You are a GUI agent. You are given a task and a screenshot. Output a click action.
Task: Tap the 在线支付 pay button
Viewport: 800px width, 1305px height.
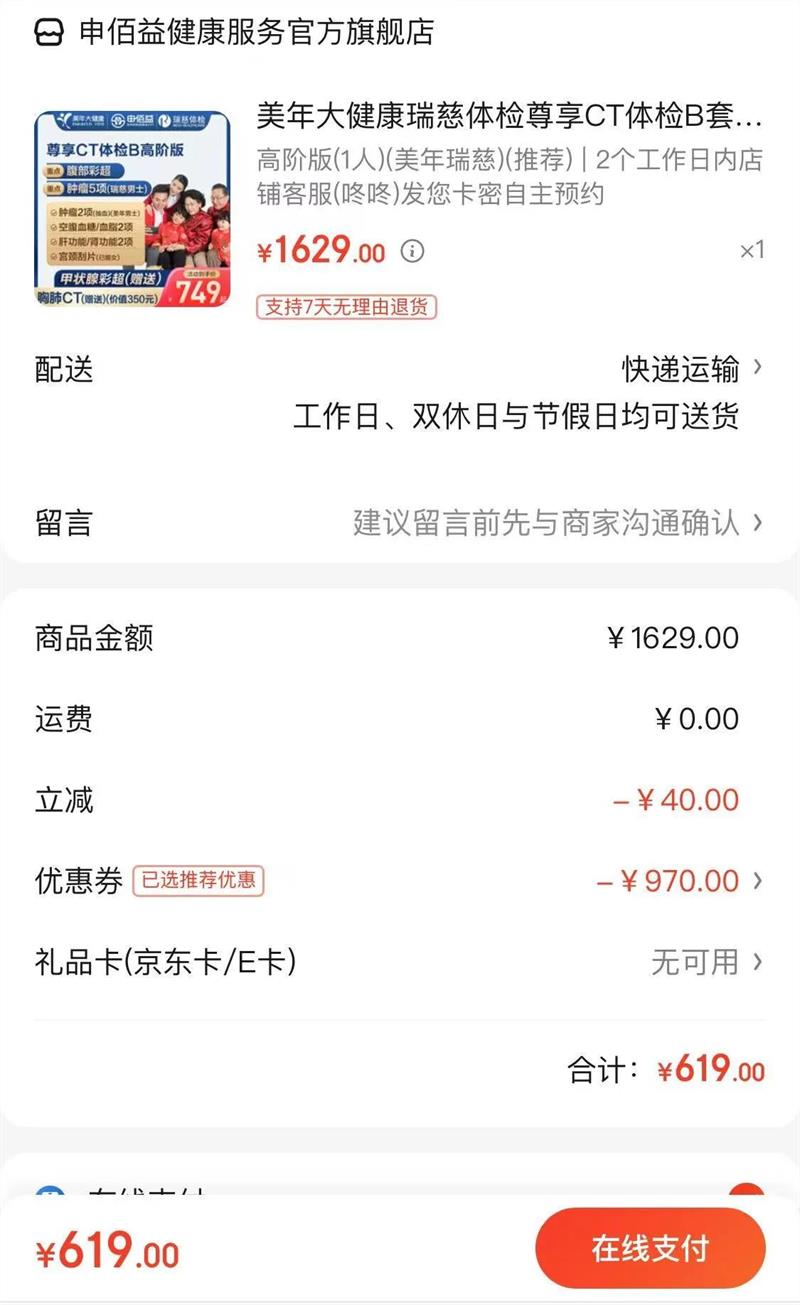tap(650, 1248)
